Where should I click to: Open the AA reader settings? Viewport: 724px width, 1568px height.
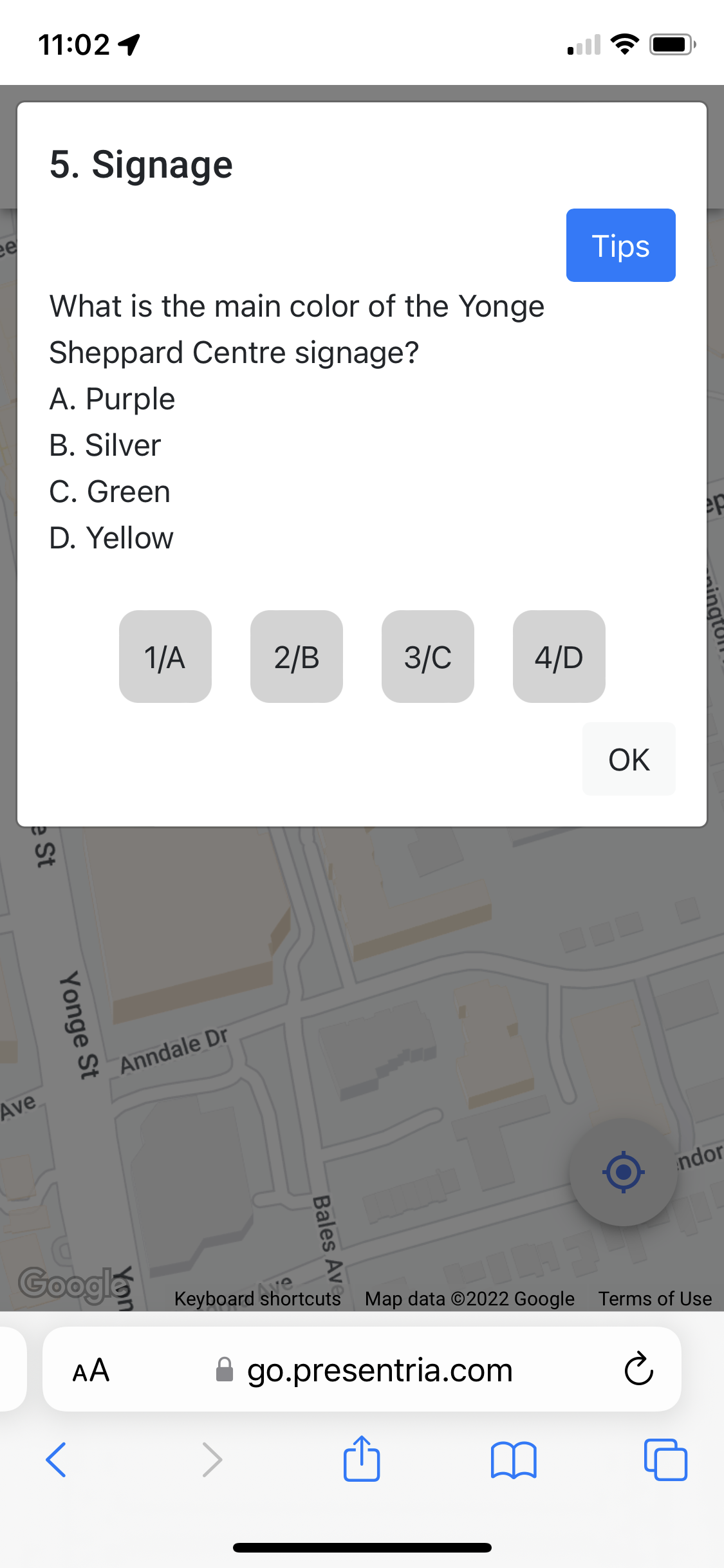click(x=91, y=1370)
